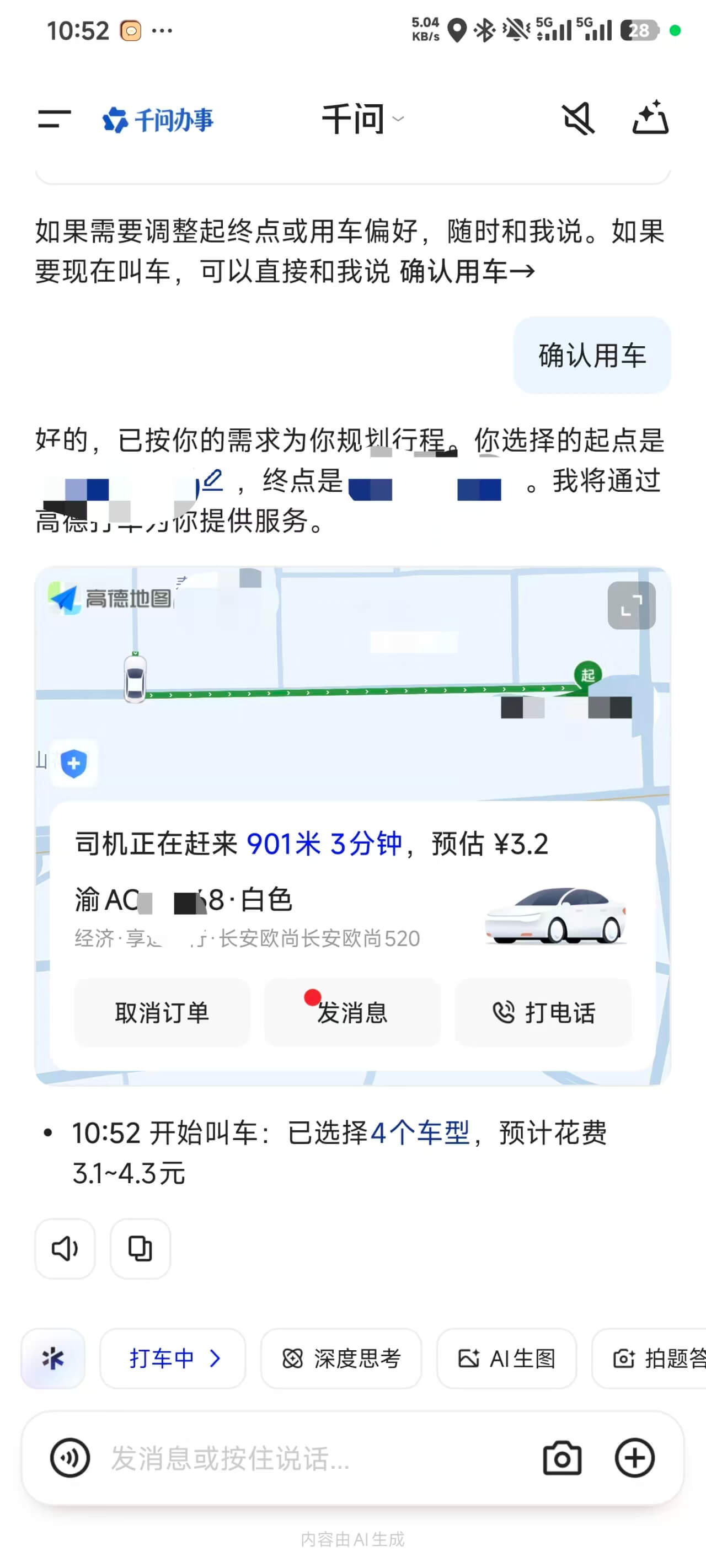Viewport: 706px width, 1568px height.
Task: Open the 4个车型 selected car types link
Action: pyautogui.click(x=420, y=1134)
